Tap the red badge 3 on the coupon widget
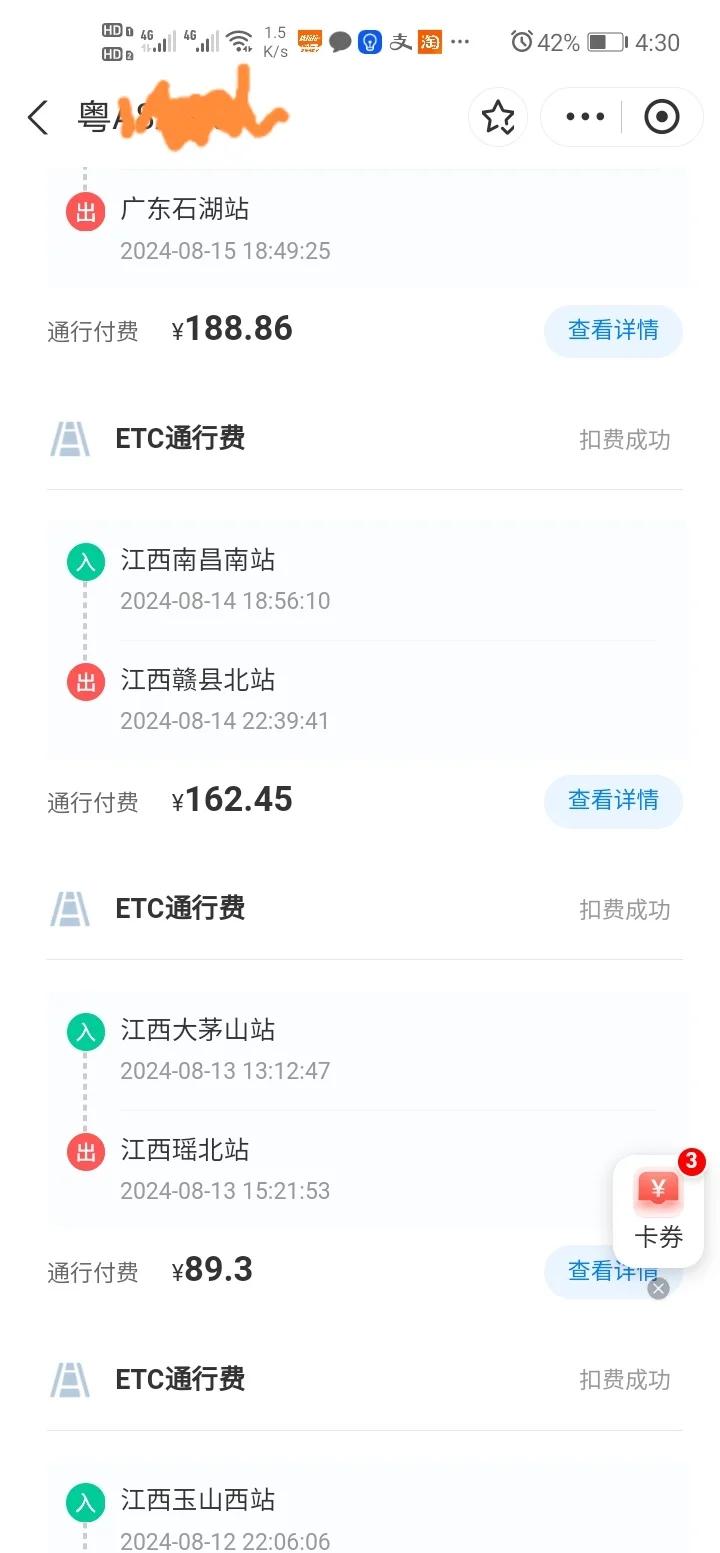This screenshot has width=720, height=1553. pyautogui.click(x=690, y=1161)
